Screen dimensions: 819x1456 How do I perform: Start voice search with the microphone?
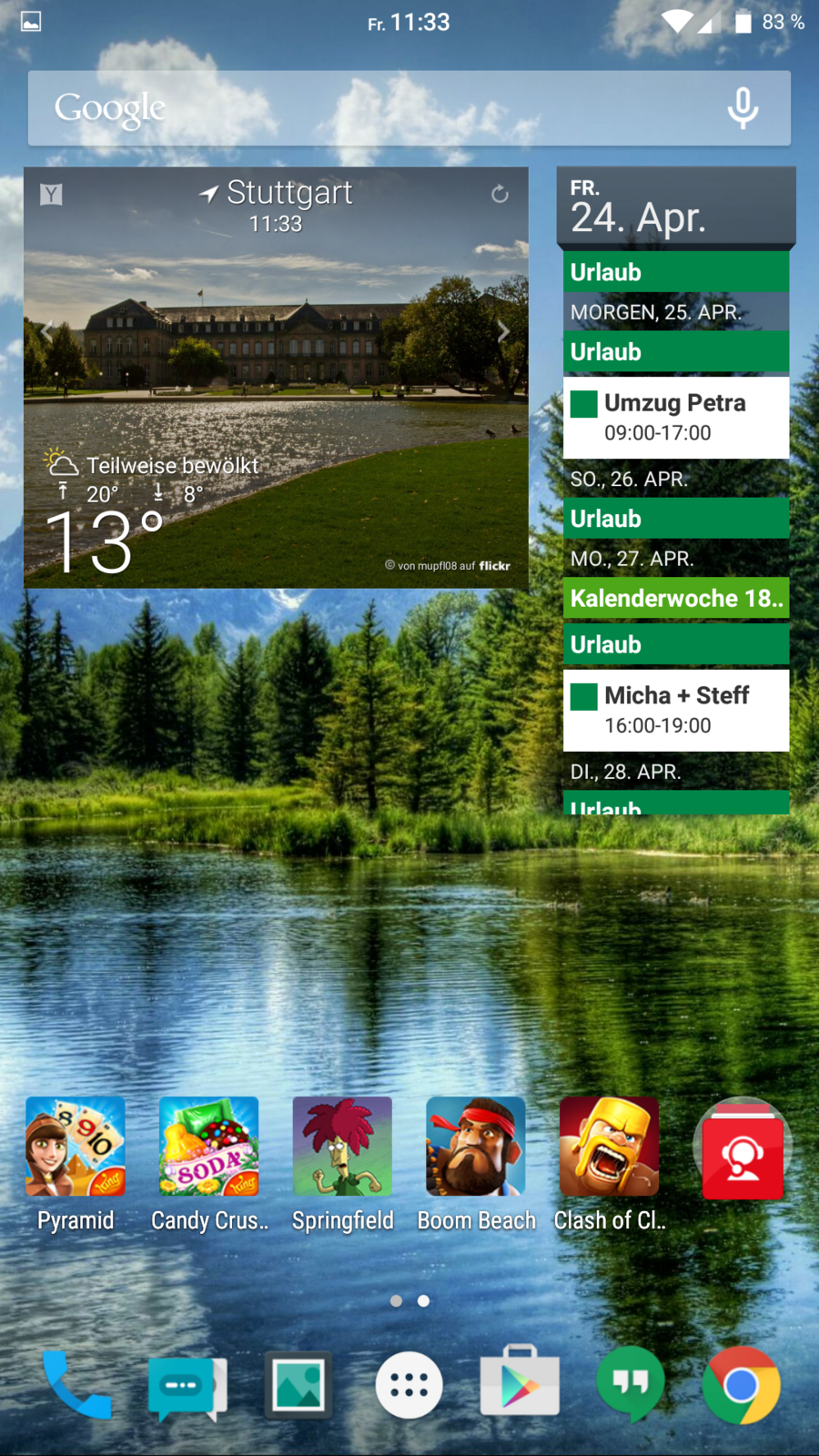(743, 108)
